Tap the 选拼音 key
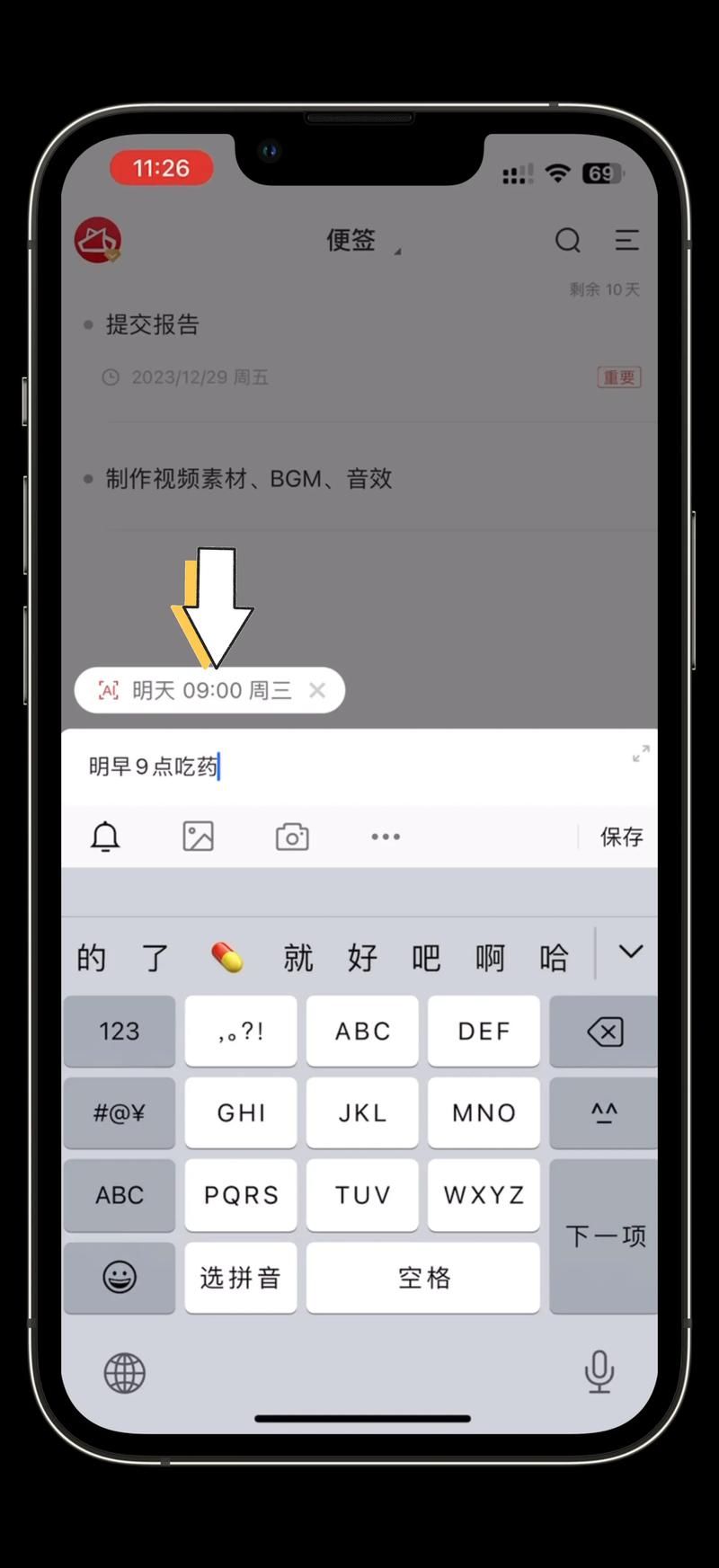The height and width of the screenshot is (1568, 719). (x=241, y=1277)
